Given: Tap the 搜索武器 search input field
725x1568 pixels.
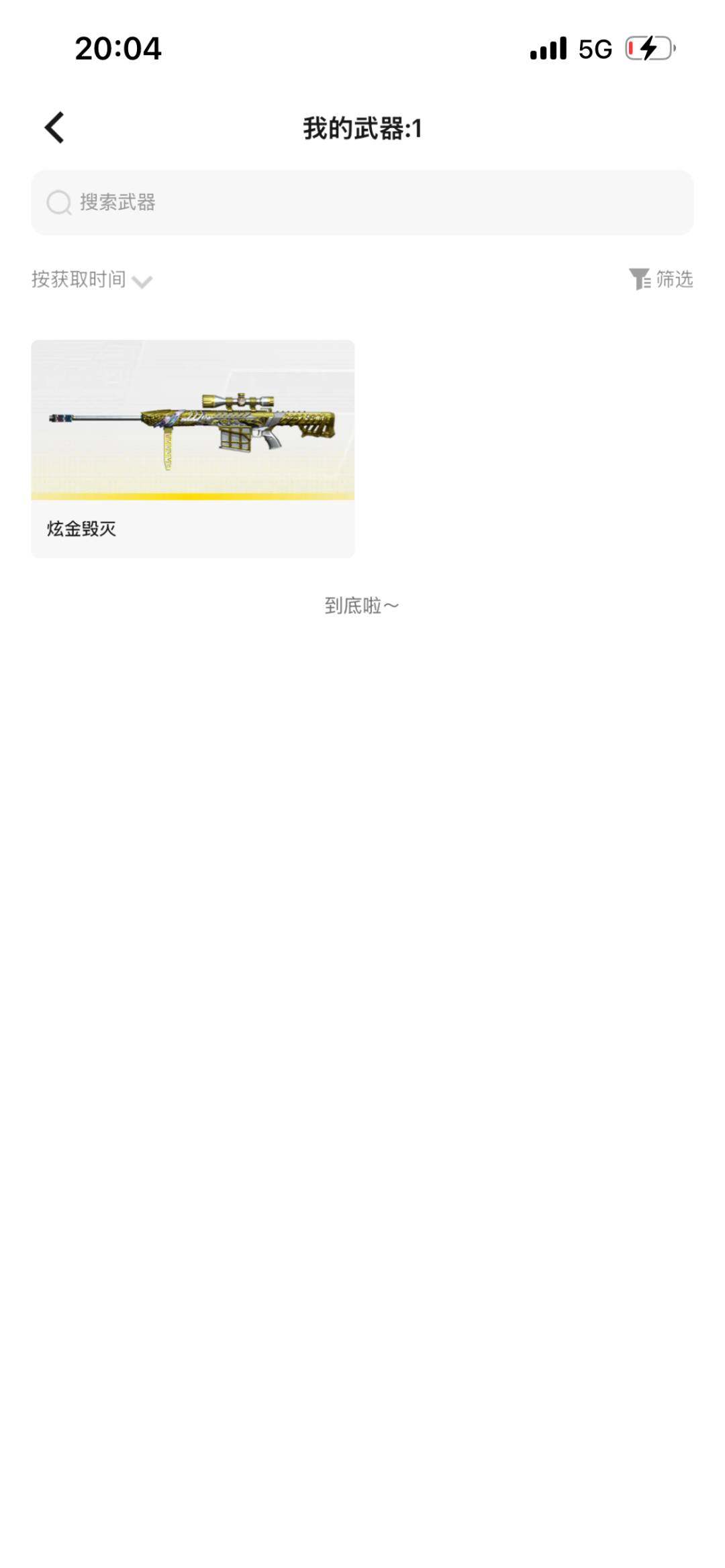Looking at the screenshot, I should 362,203.
